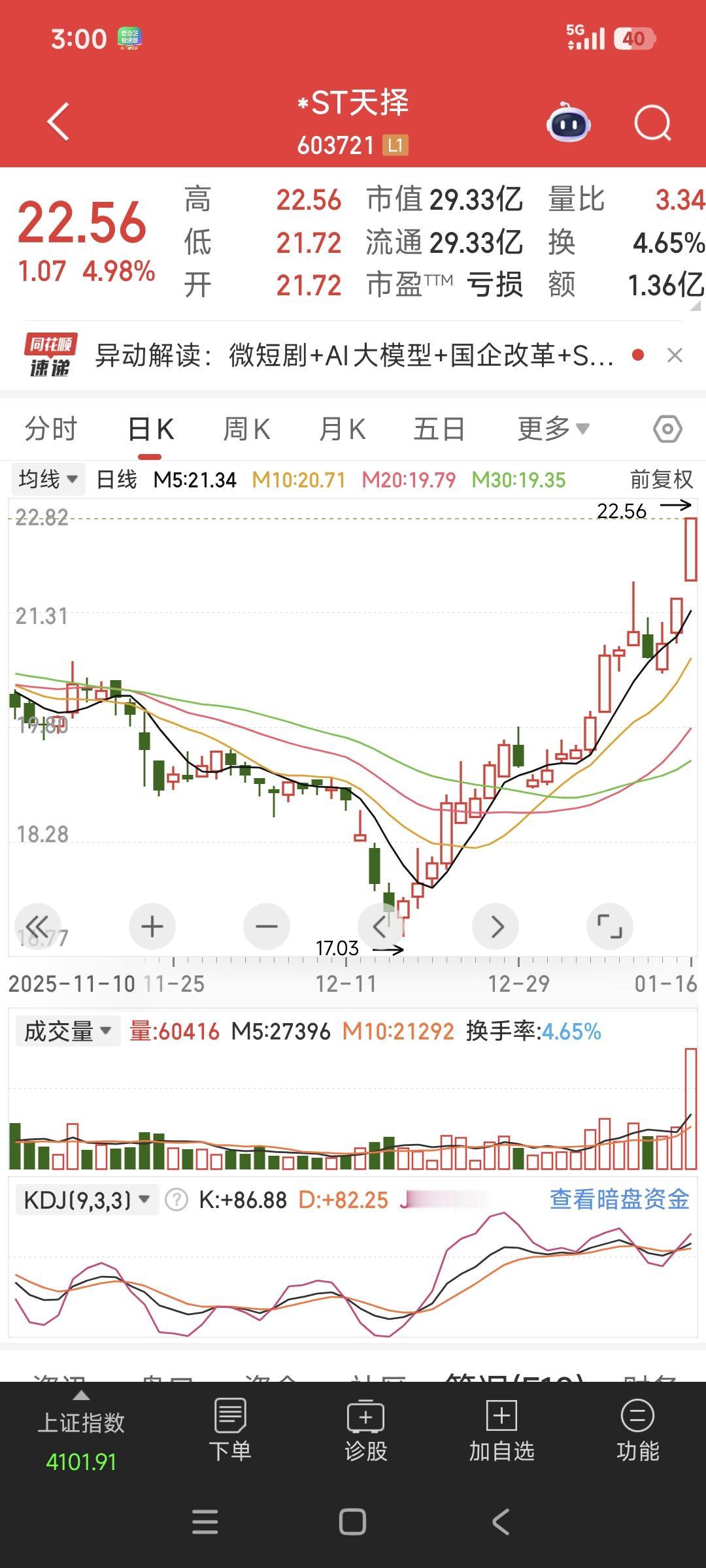Change the 前复权 adjustment mode
706x1568 pixels.
661,480
